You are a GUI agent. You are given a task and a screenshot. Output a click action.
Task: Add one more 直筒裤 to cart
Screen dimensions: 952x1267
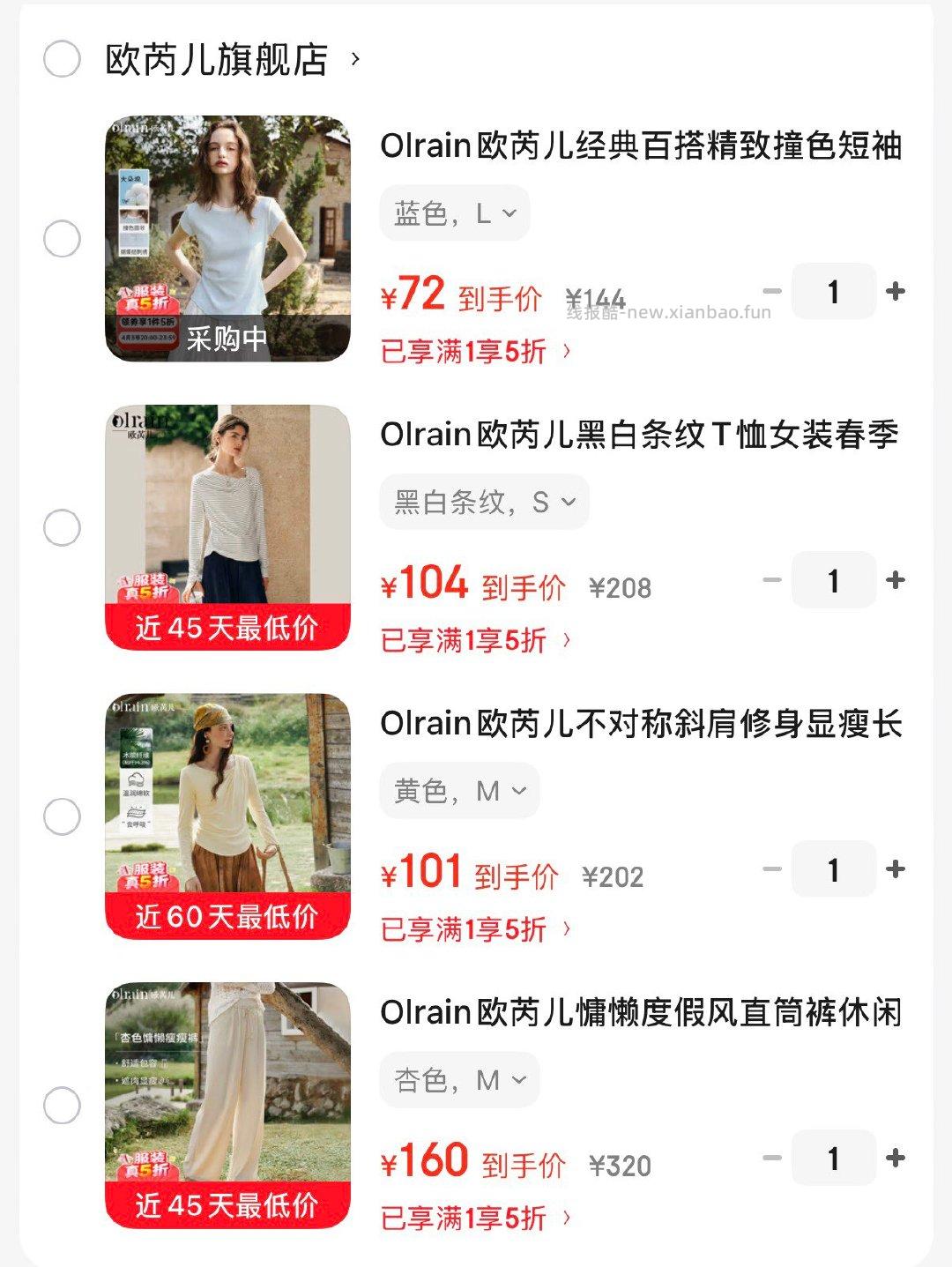pyautogui.click(x=896, y=1159)
